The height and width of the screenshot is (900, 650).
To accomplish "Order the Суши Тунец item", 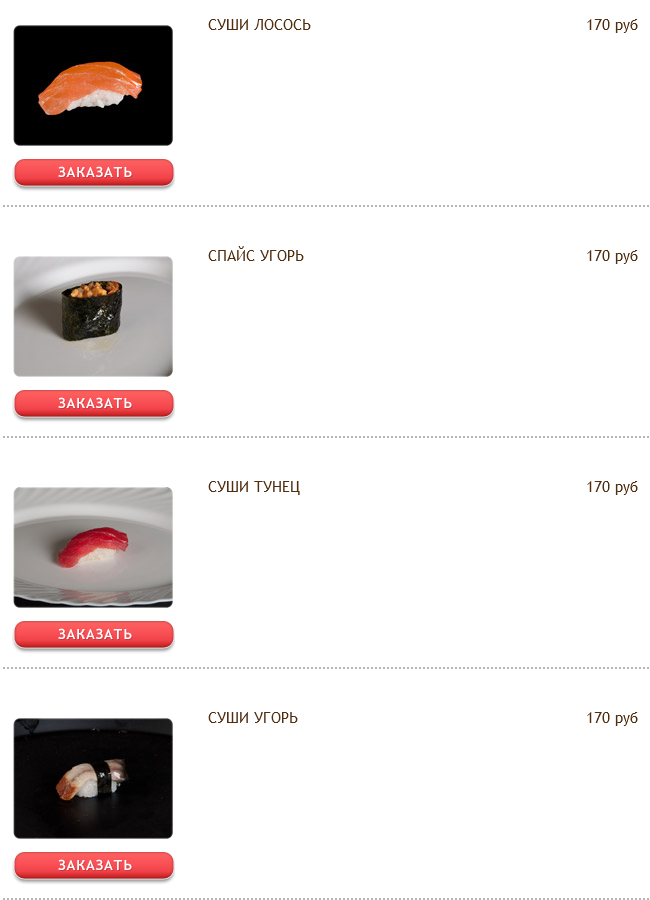I will [94, 634].
